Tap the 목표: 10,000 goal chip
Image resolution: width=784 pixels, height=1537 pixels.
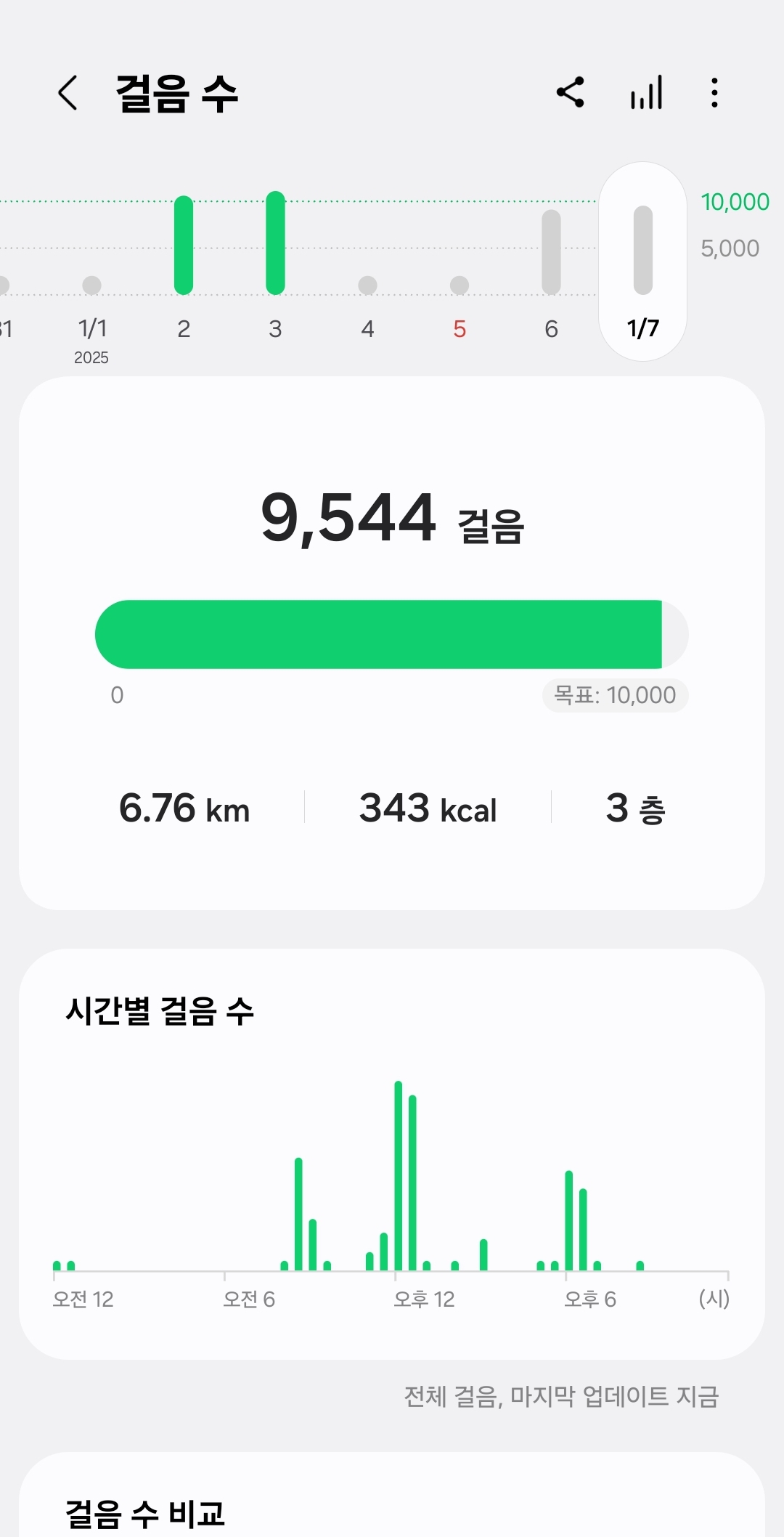click(x=615, y=696)
